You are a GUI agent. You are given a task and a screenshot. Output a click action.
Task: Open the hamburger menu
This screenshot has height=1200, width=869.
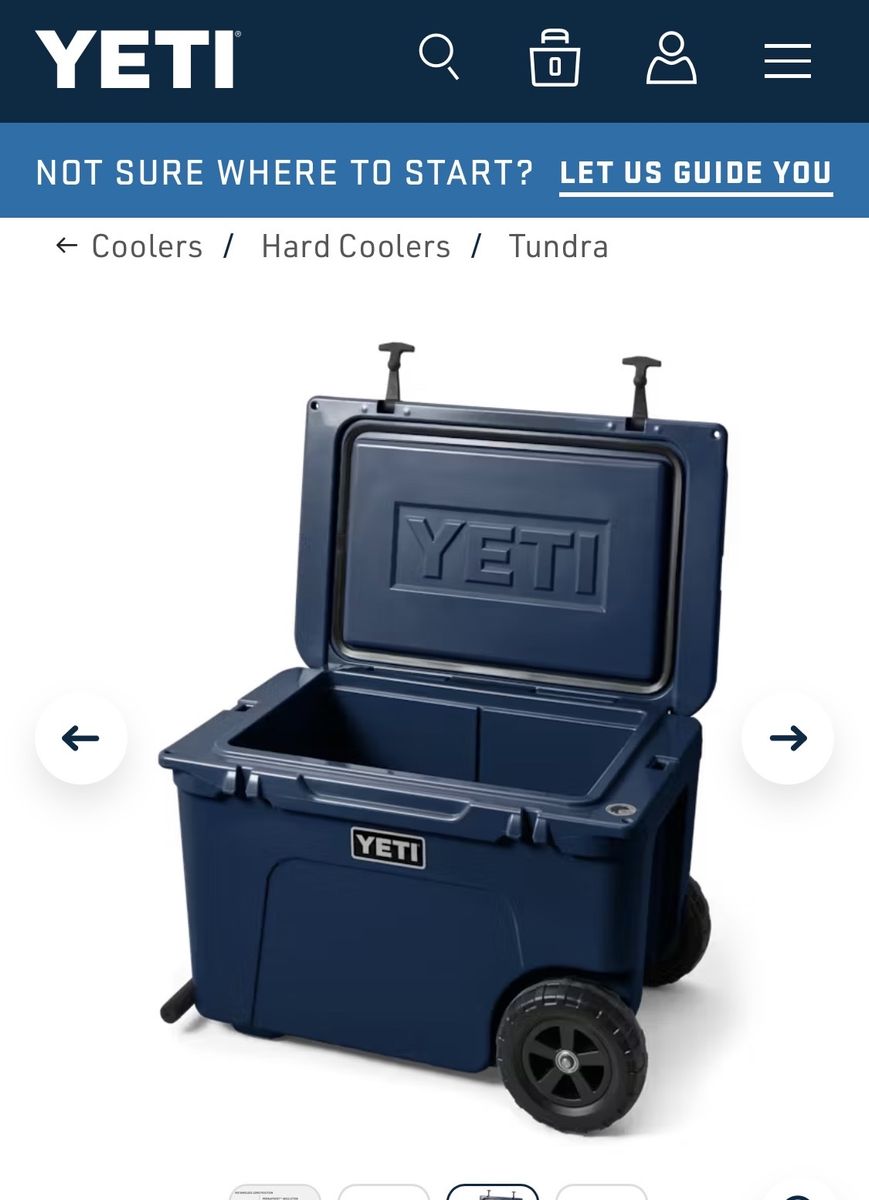click(x=787, y=60)
